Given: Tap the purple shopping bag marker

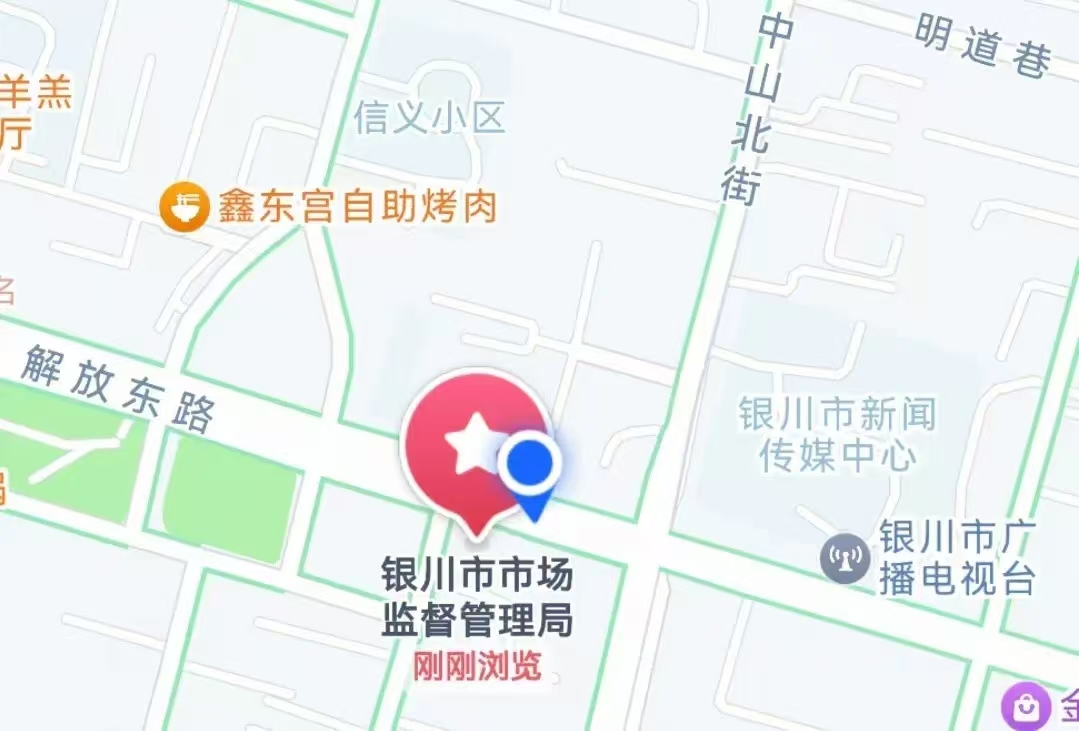Looking at the screenshot, I should pyautogui.click(x=1027, y=706).
